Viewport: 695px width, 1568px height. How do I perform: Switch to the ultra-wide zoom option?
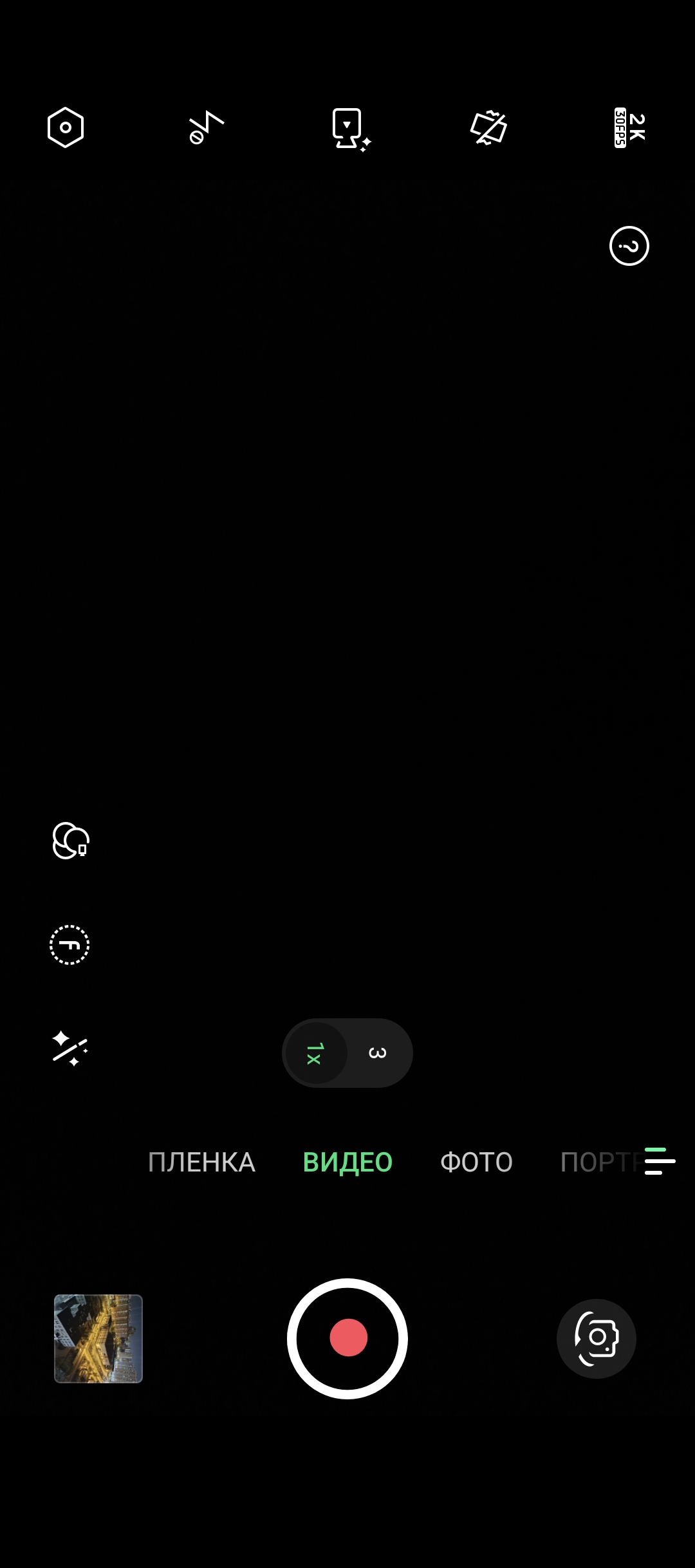click(x=378, y=1053)
